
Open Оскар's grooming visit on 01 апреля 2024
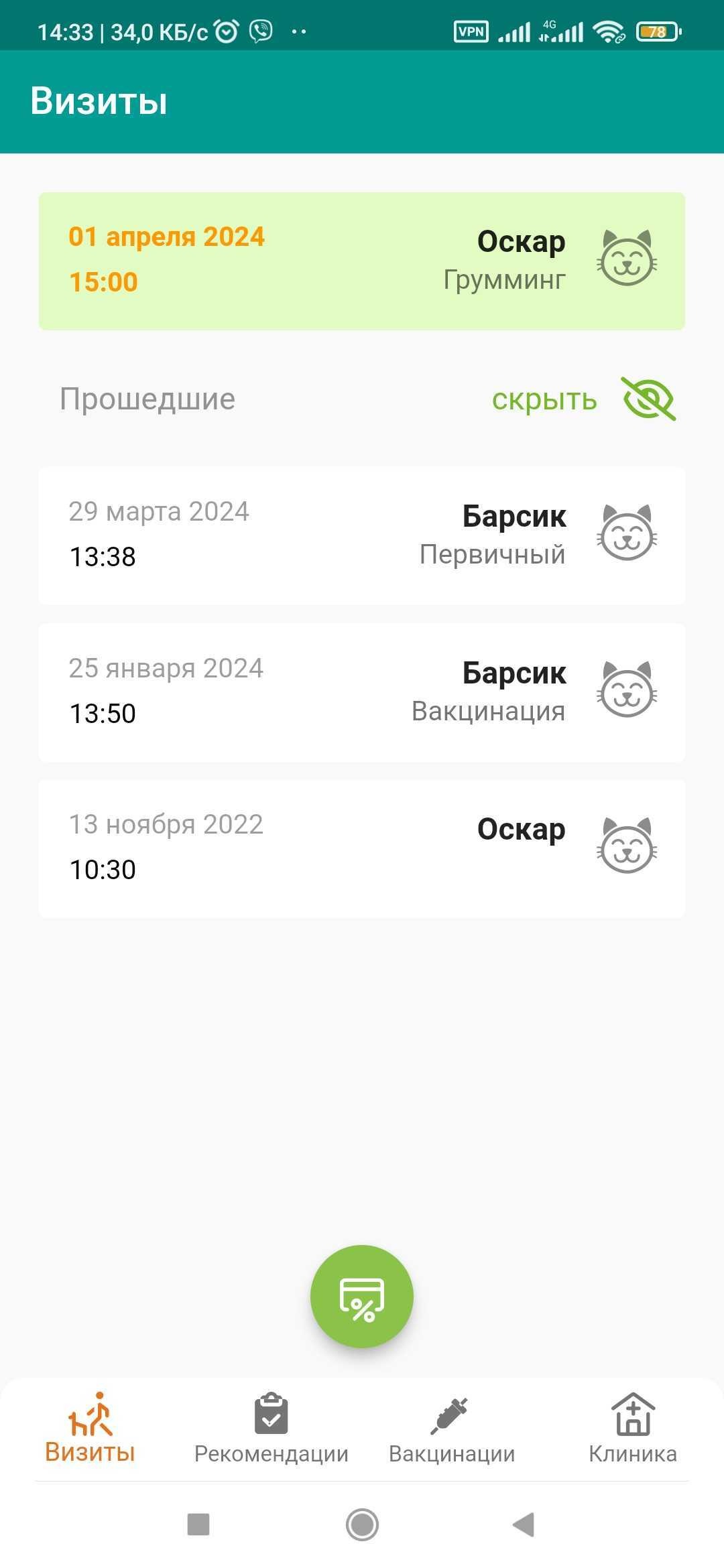coord(362,261)
